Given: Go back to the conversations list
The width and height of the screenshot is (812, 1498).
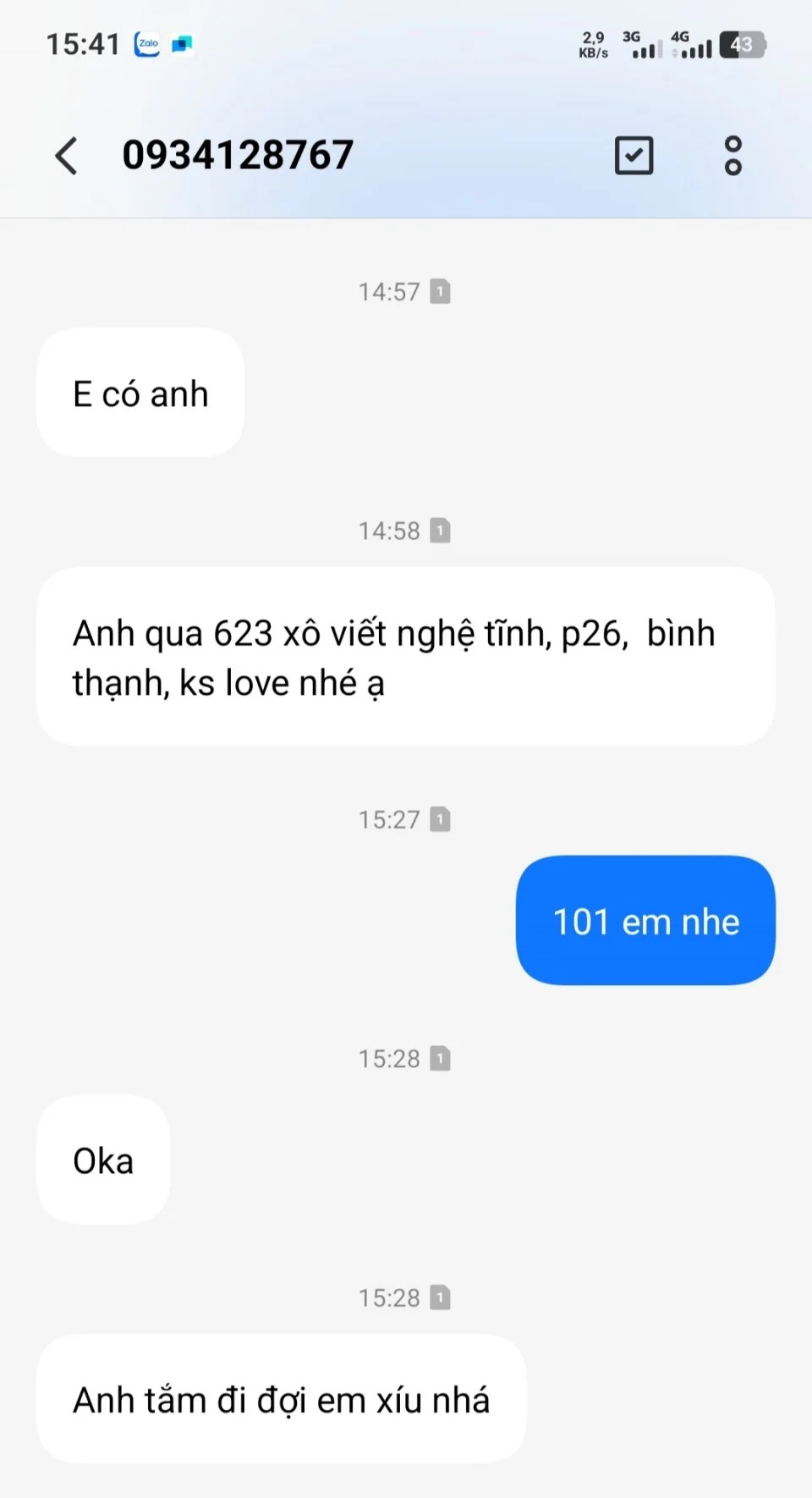Looking at the screenshot, I should [66, 156].
